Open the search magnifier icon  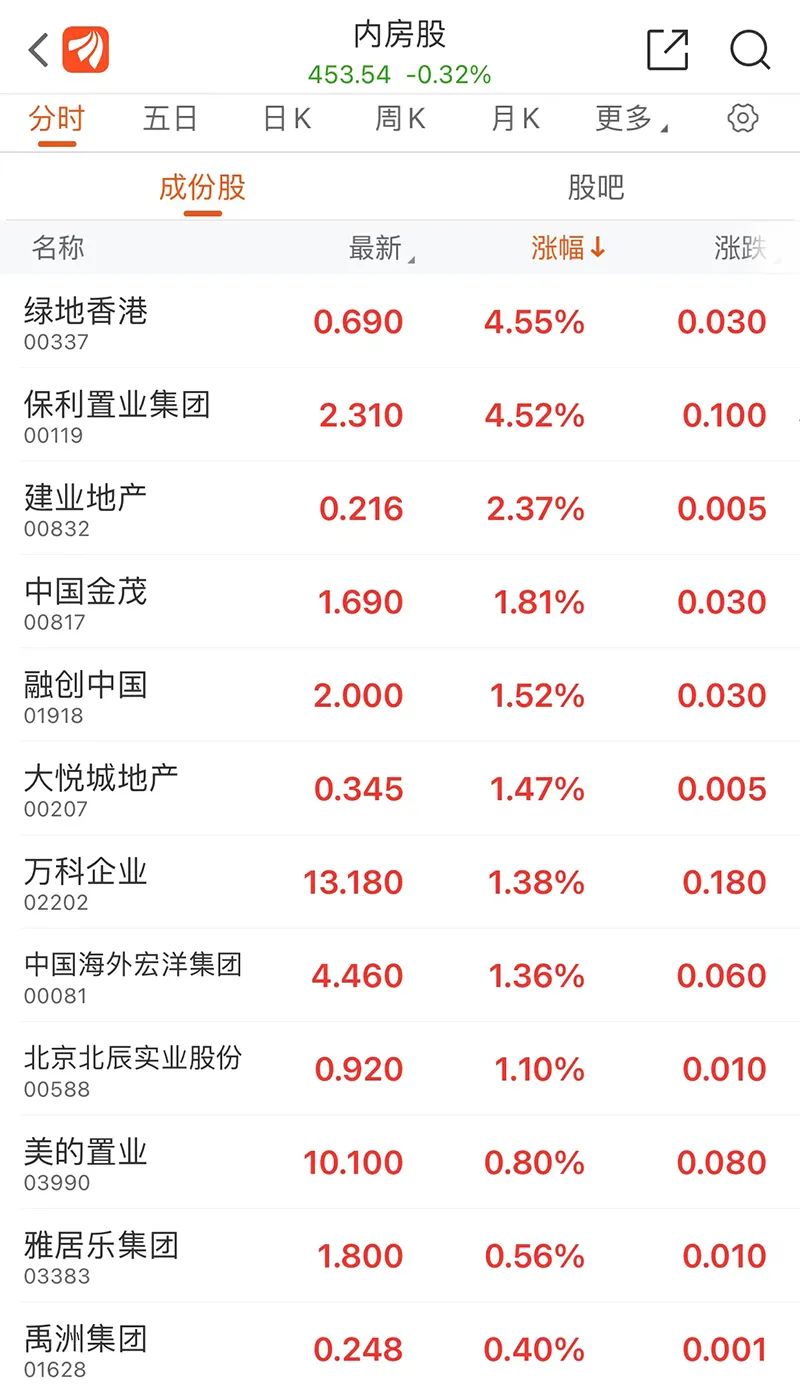(x=750, y=48)
